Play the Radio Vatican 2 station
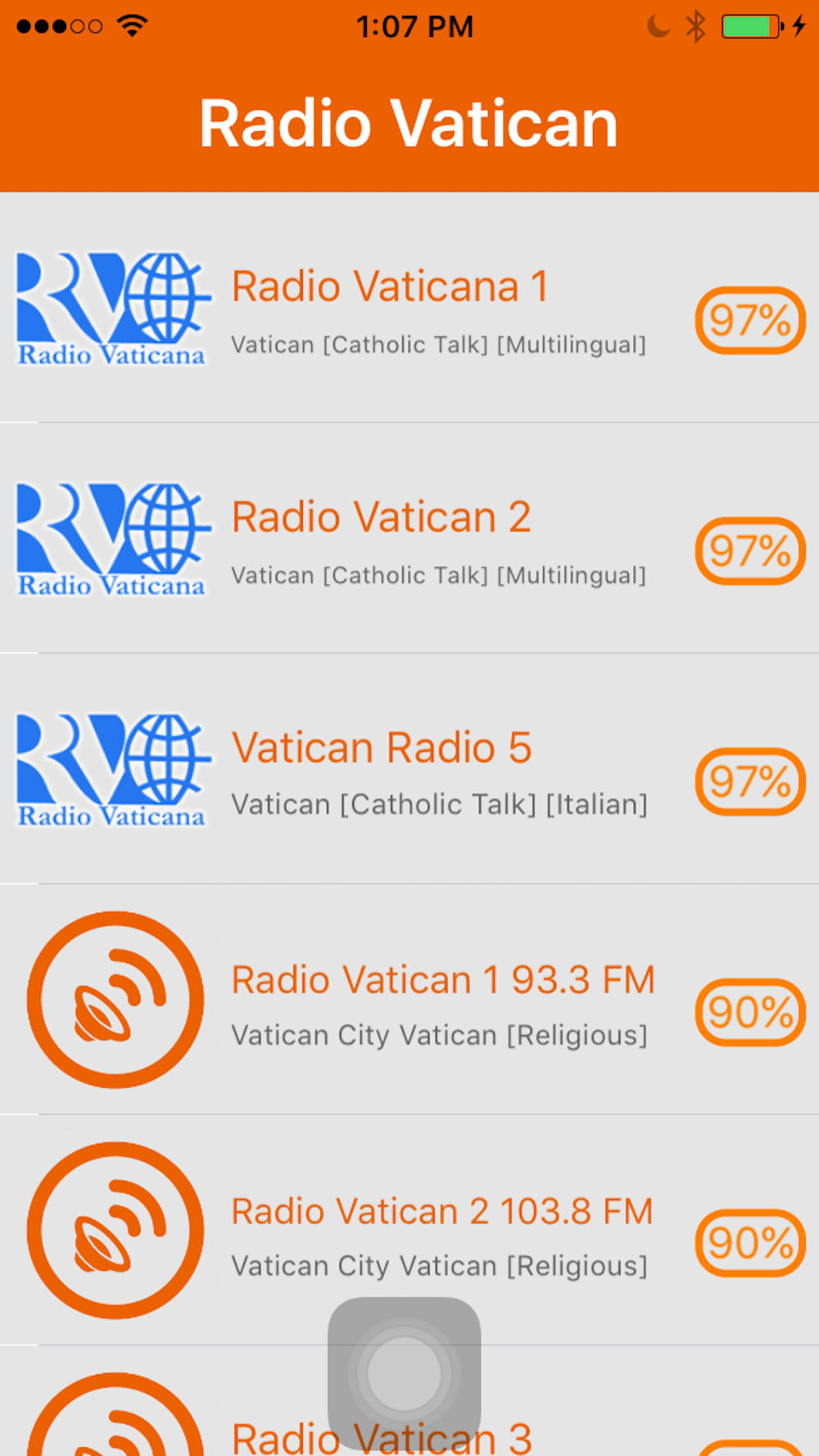The width and height of the screenshot is (819, 1456). tap(409, 538)
